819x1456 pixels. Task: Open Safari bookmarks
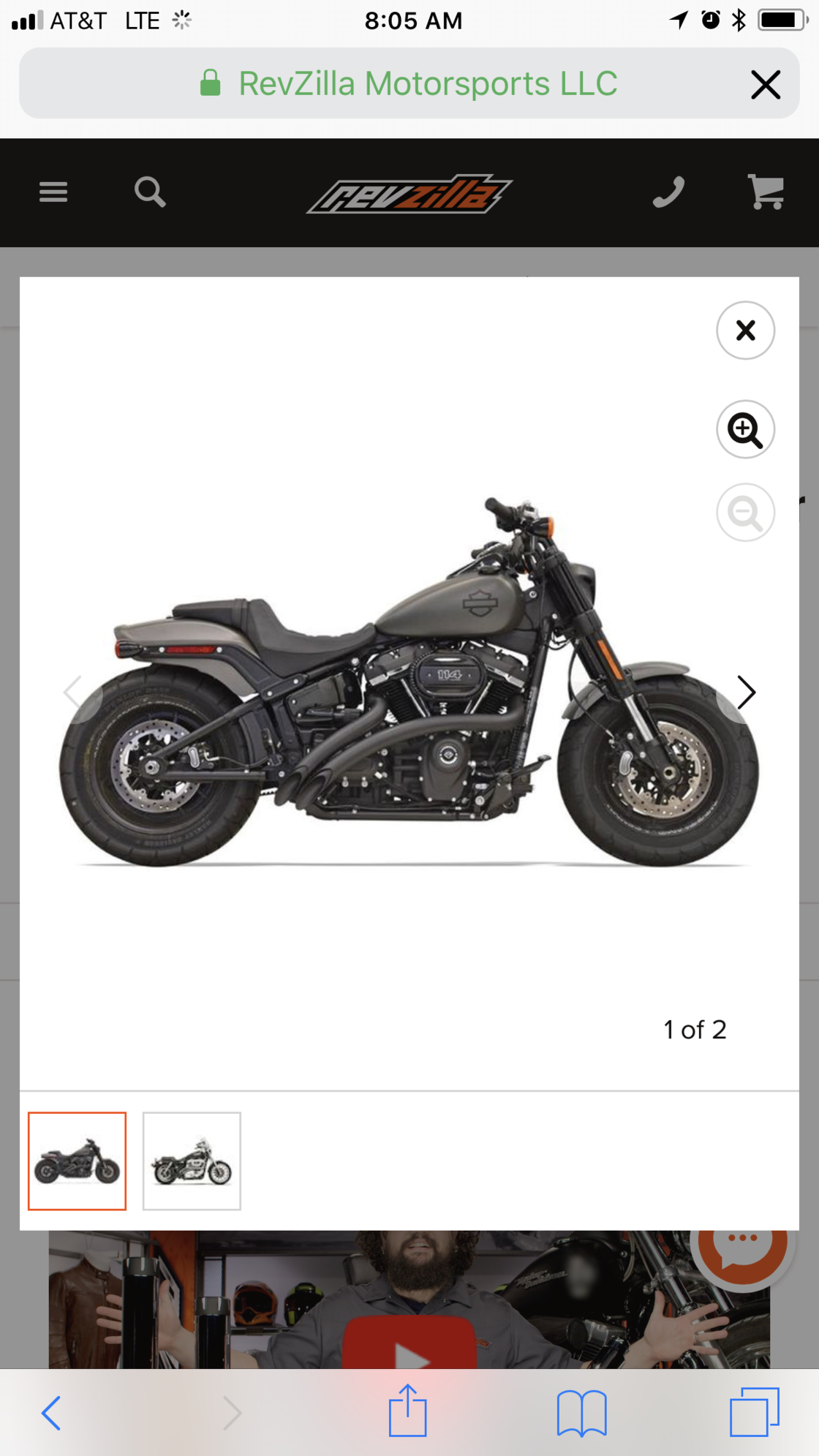click(581, 1412)
